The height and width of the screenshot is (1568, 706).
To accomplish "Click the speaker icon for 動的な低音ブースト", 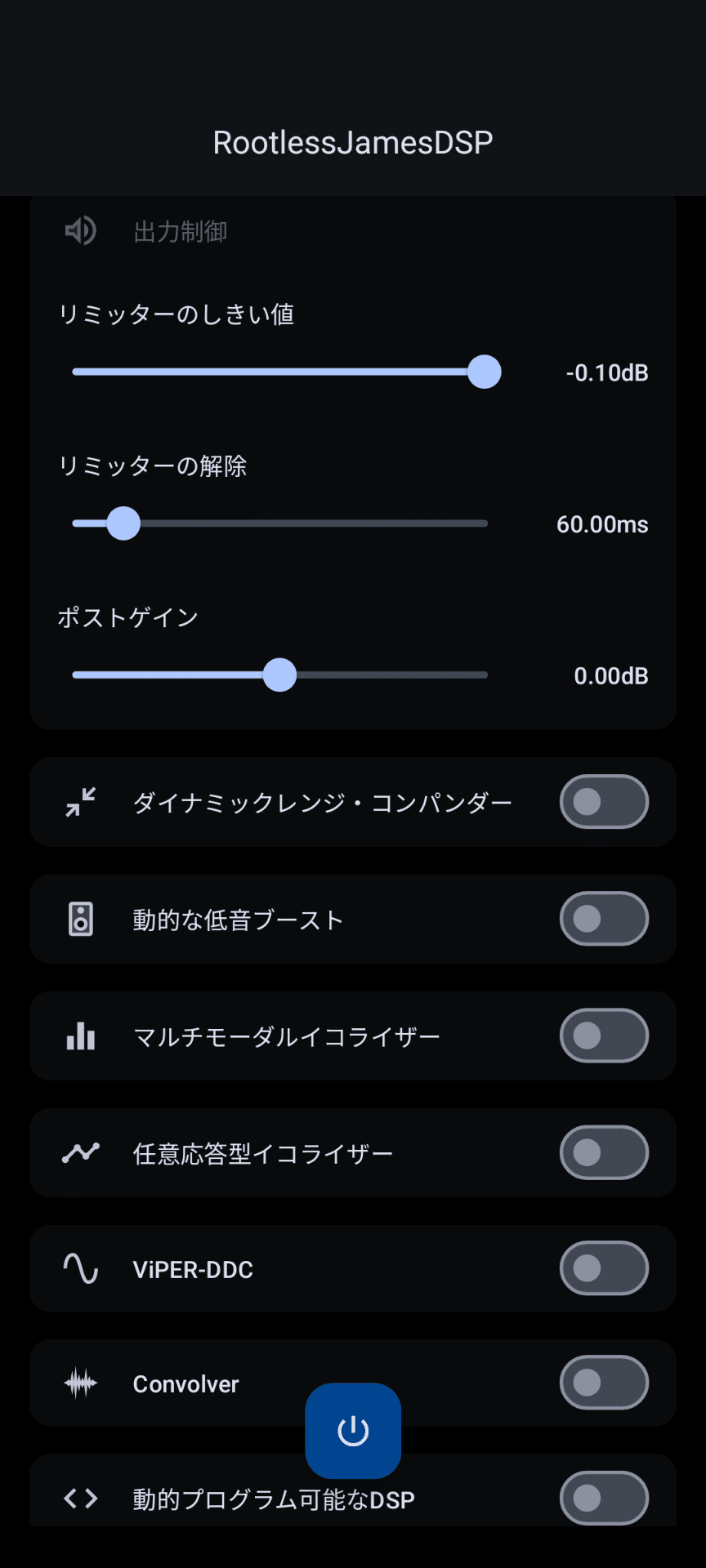I will pos(79,918).
